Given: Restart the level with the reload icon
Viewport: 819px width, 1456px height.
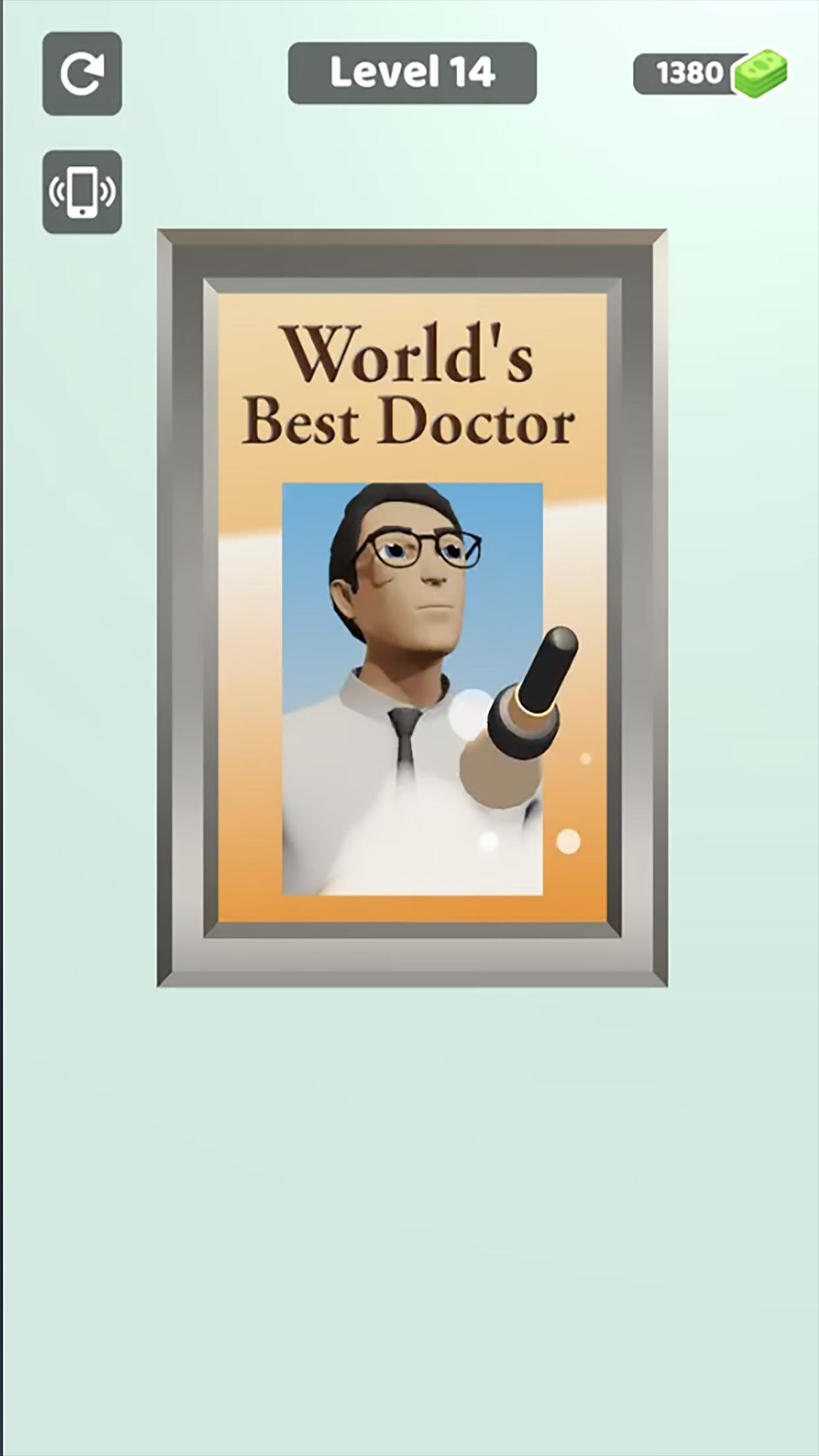Looking at the screenshot, I should tap(82, 74).
